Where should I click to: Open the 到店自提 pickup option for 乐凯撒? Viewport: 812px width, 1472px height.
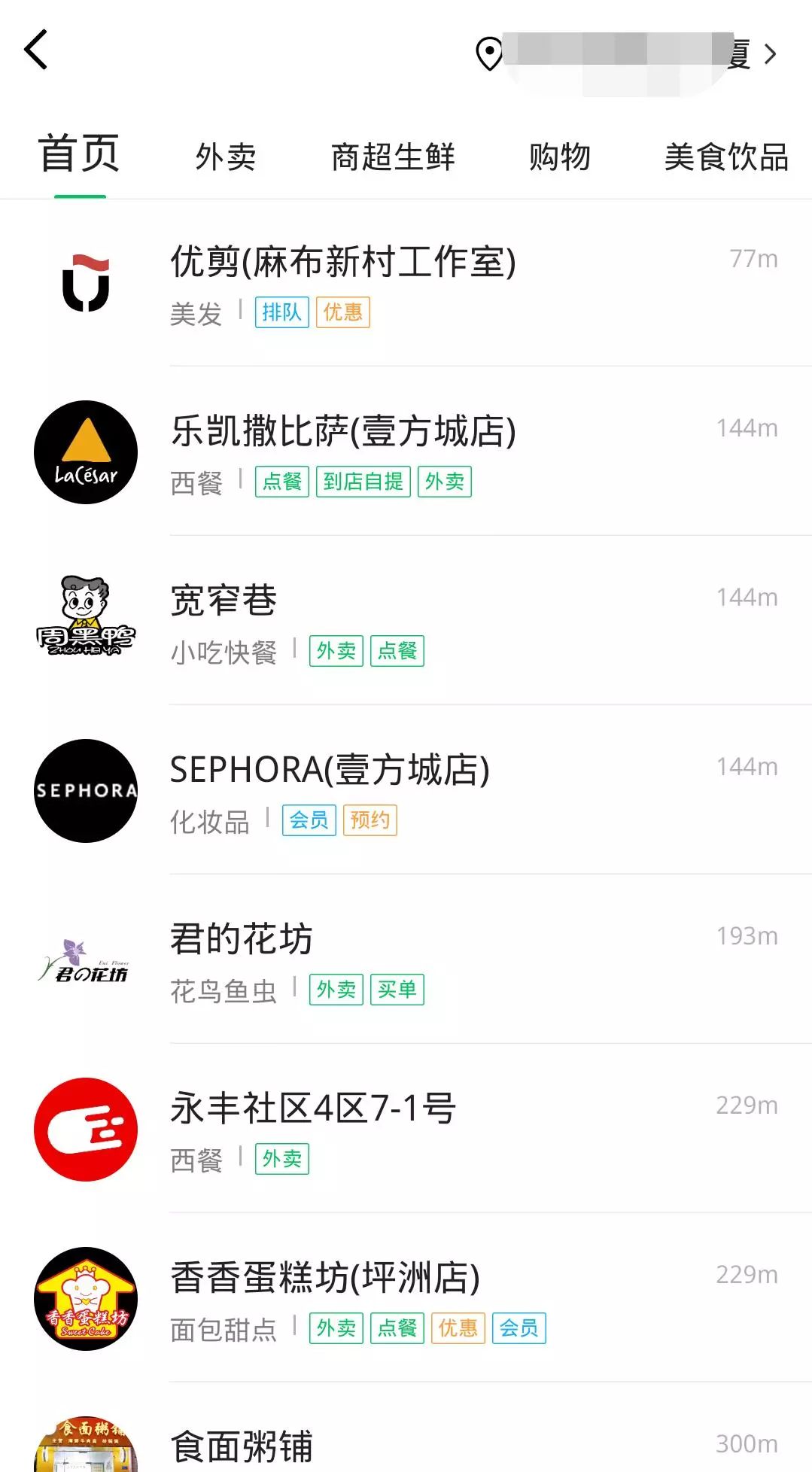click(363, 481)
